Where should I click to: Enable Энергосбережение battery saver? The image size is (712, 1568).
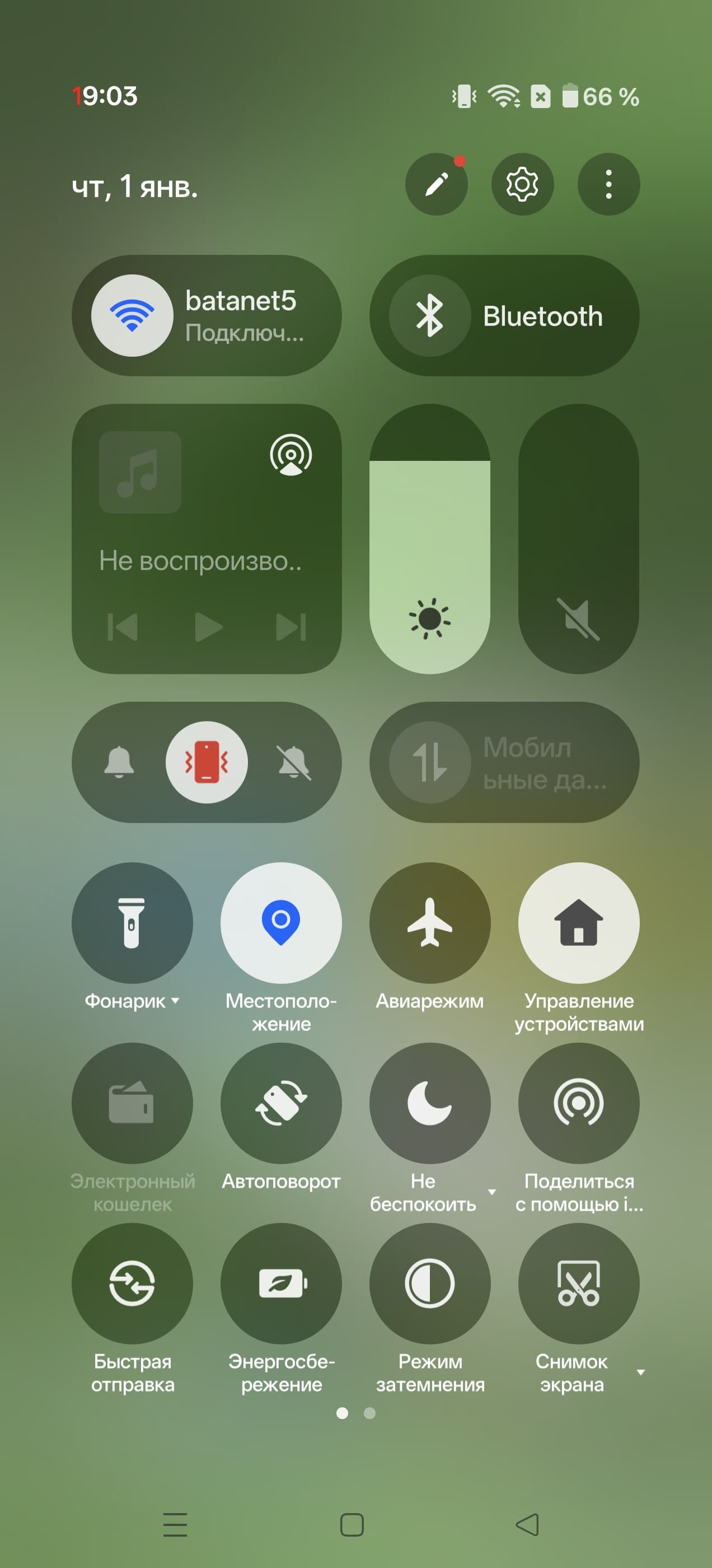pos(280,1283)
